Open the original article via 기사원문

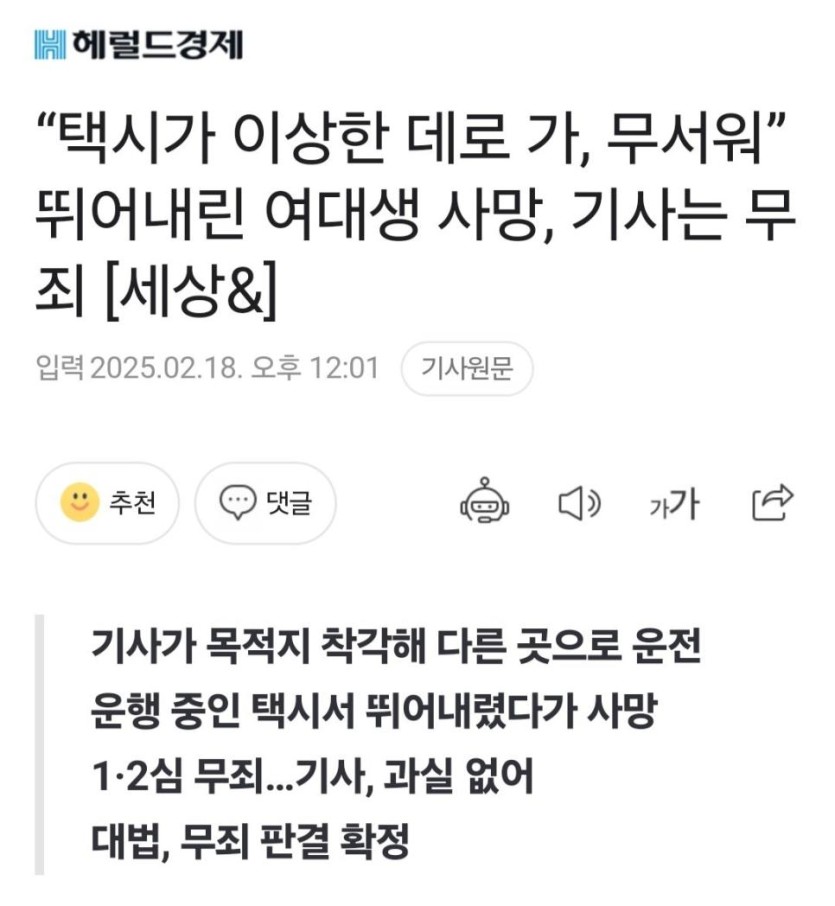coord(467,369)
